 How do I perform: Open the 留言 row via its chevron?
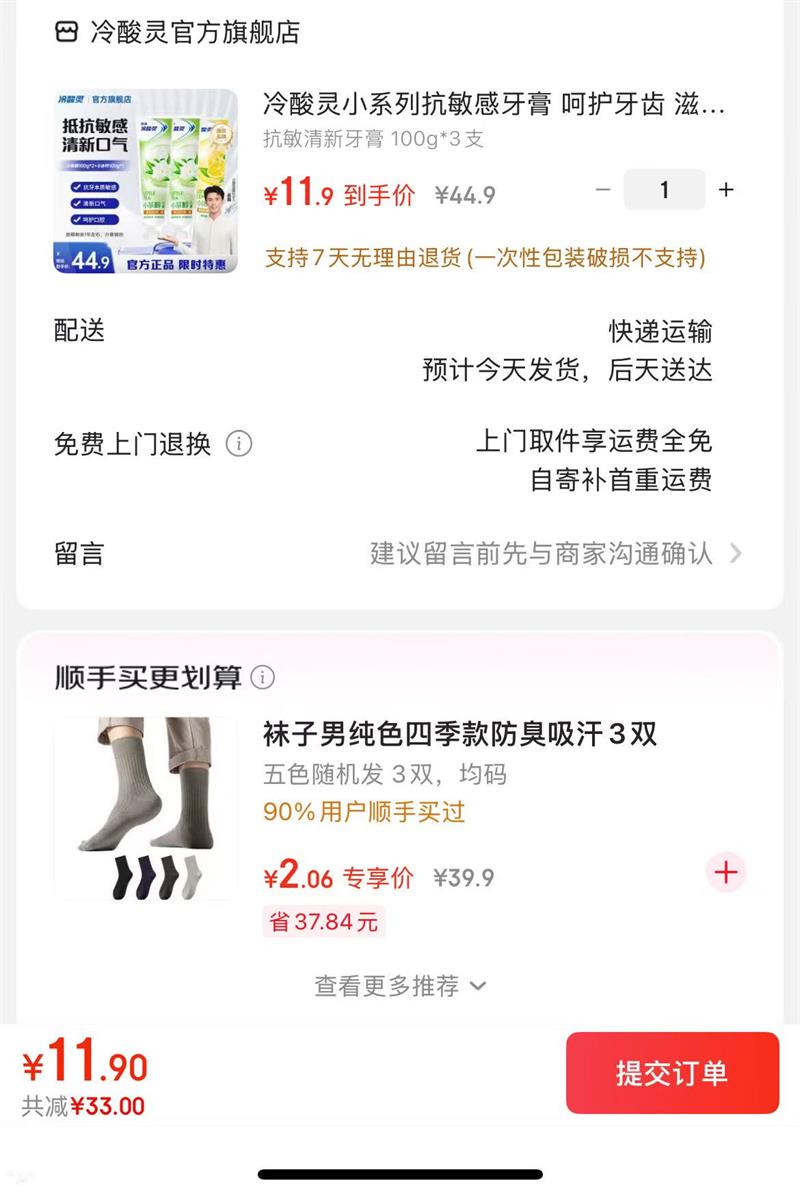tap(737, 554)
